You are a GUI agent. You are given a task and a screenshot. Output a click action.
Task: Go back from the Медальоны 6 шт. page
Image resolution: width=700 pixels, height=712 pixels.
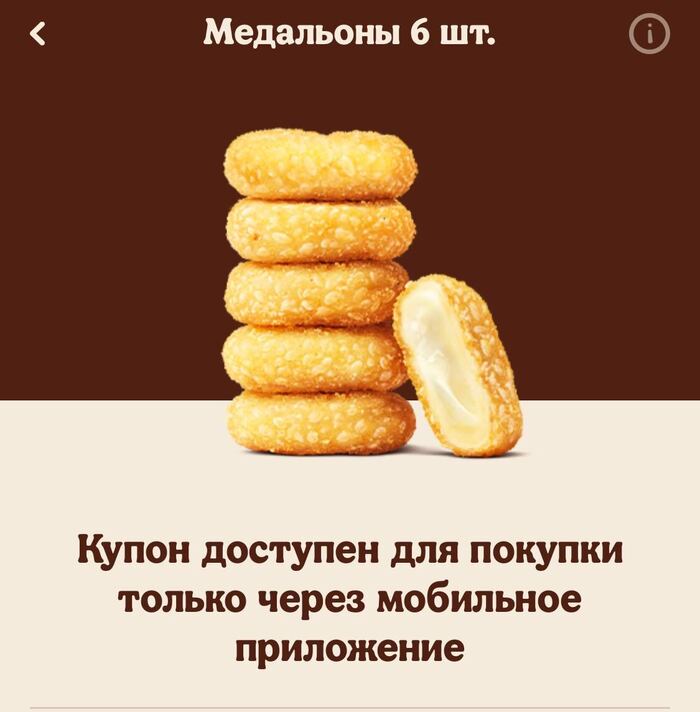[x=38, y=34]
